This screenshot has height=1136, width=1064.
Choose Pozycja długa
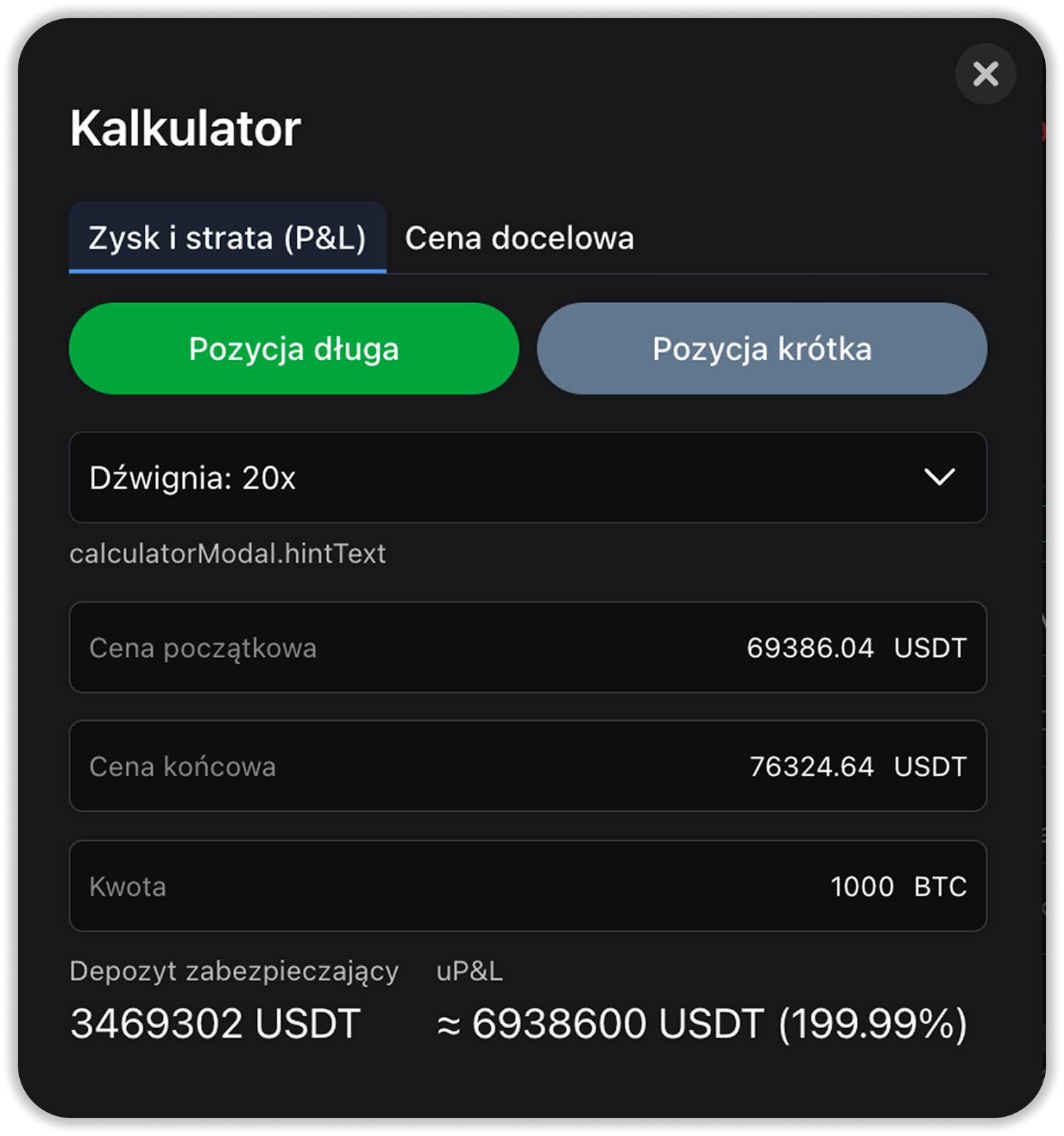coord(294,349)
